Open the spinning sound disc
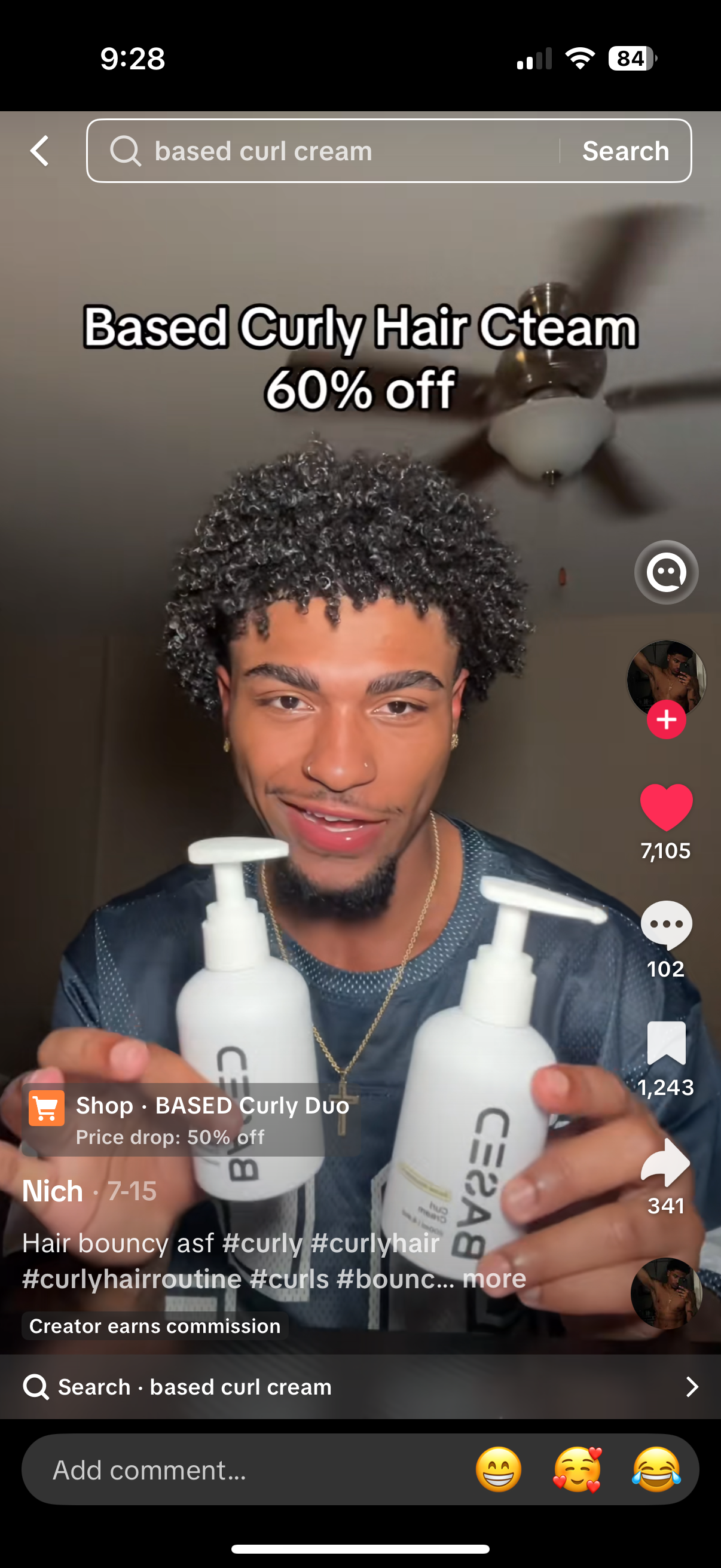 pos(665,1293)
